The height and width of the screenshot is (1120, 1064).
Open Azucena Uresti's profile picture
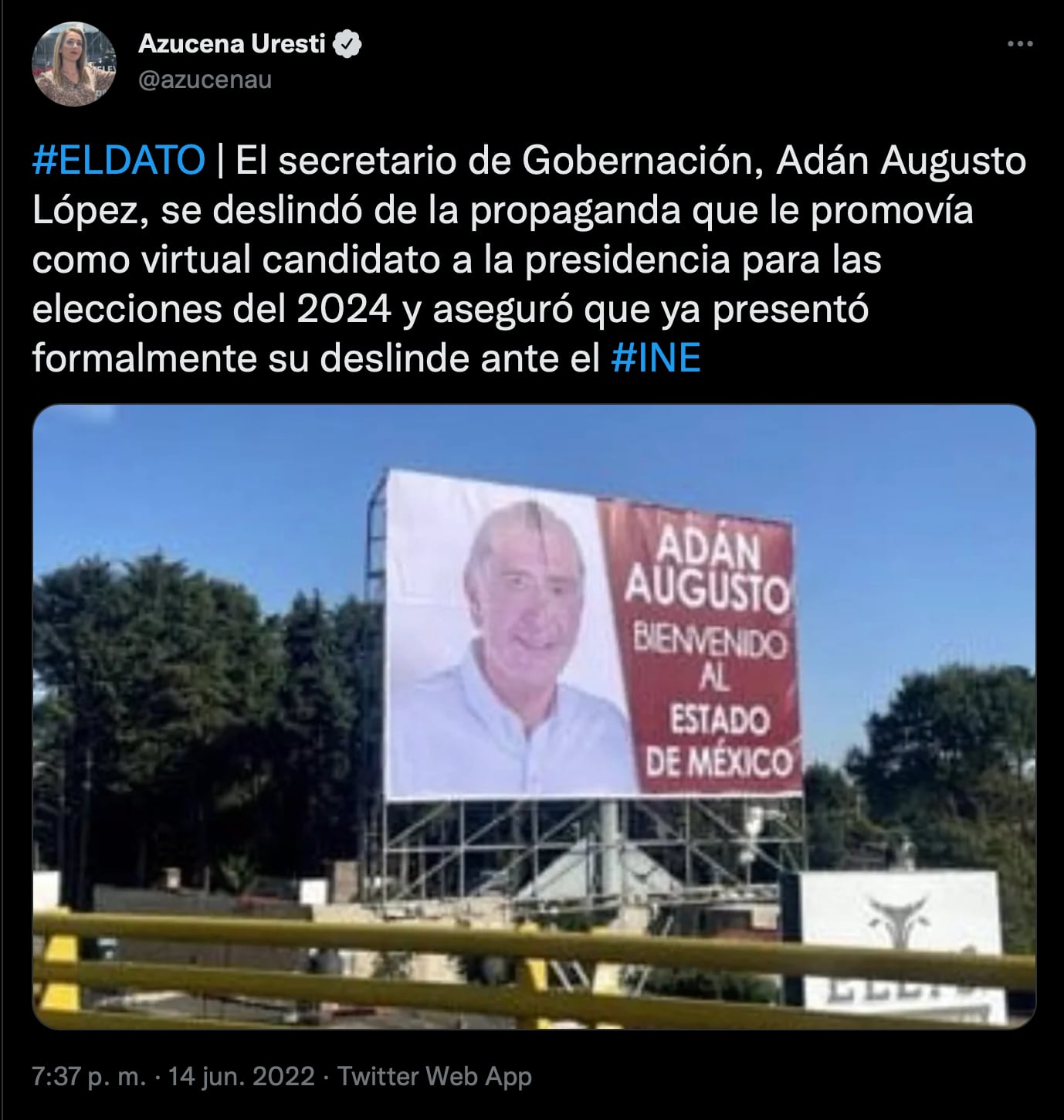click(x=73, y=64)
